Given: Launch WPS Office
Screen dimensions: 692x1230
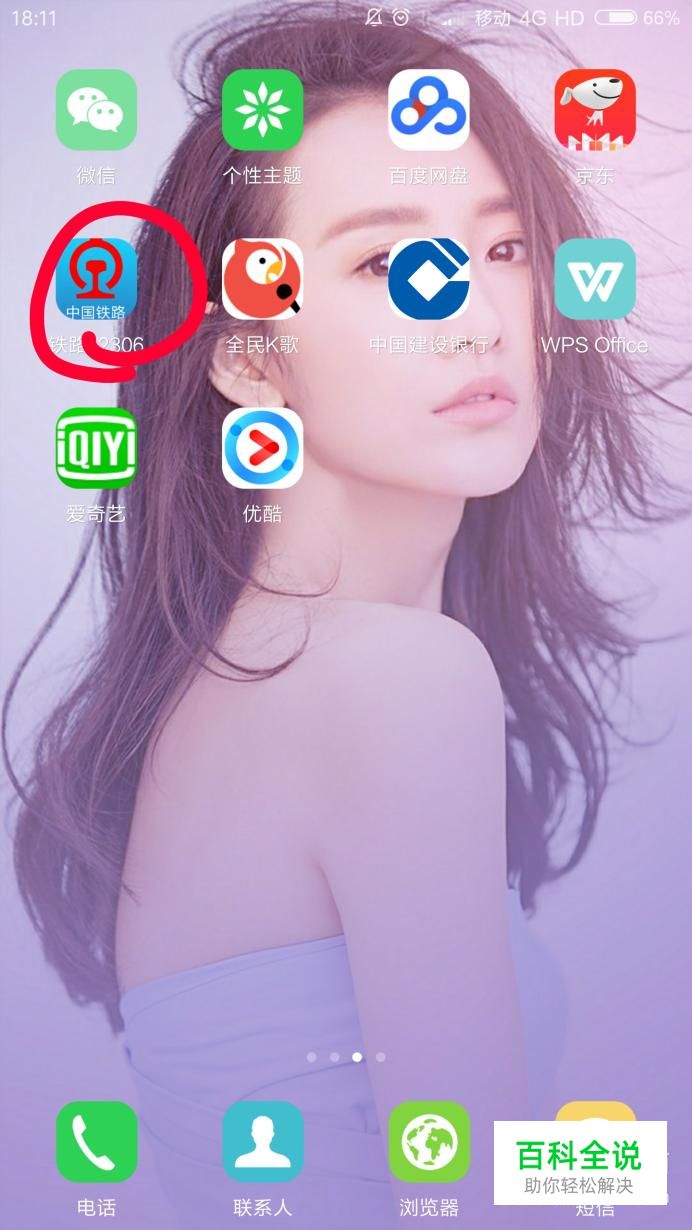Looking at the screenshot, I should click(594, 280).
